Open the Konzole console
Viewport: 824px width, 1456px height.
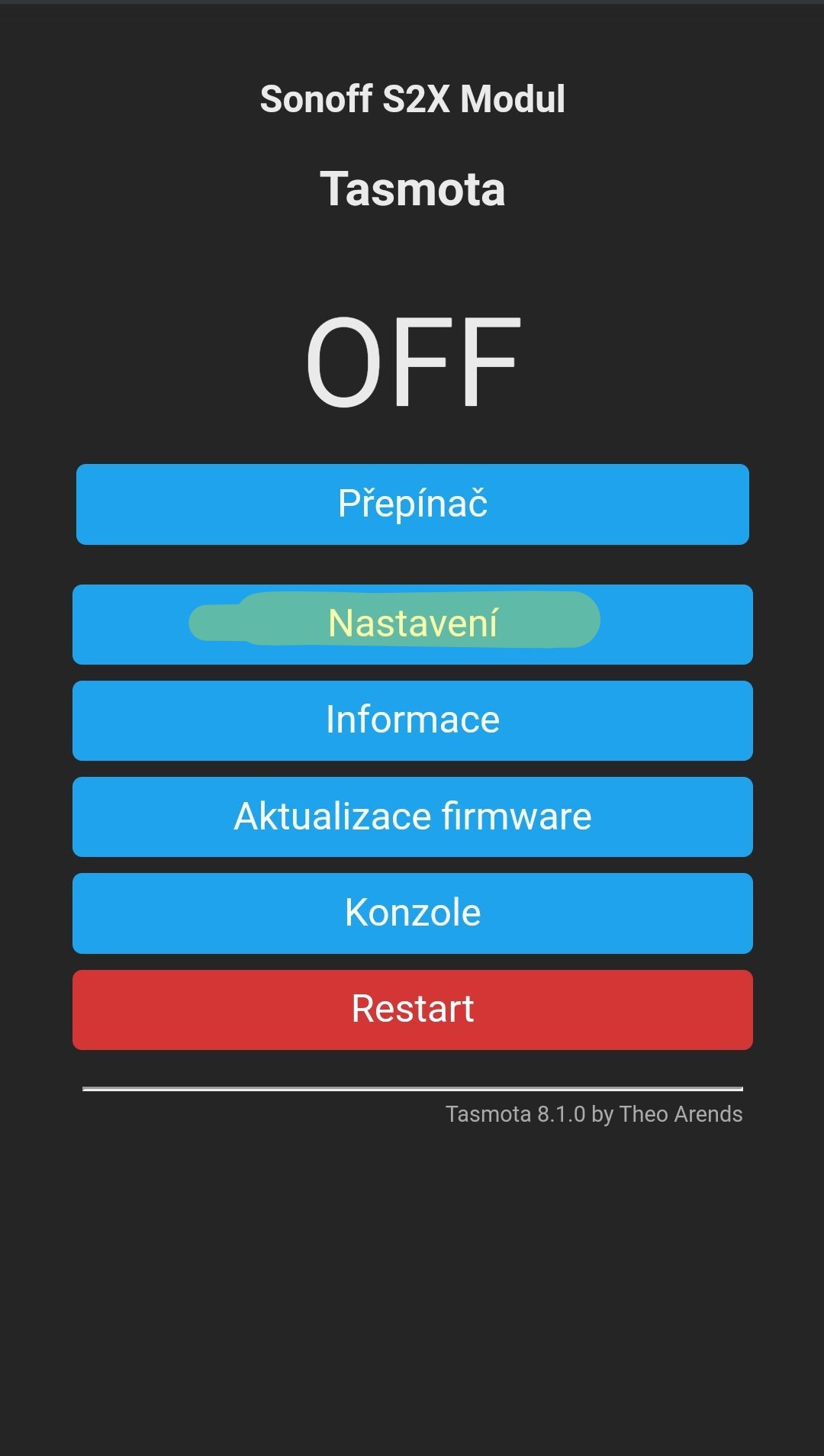(x=412, y=913)
